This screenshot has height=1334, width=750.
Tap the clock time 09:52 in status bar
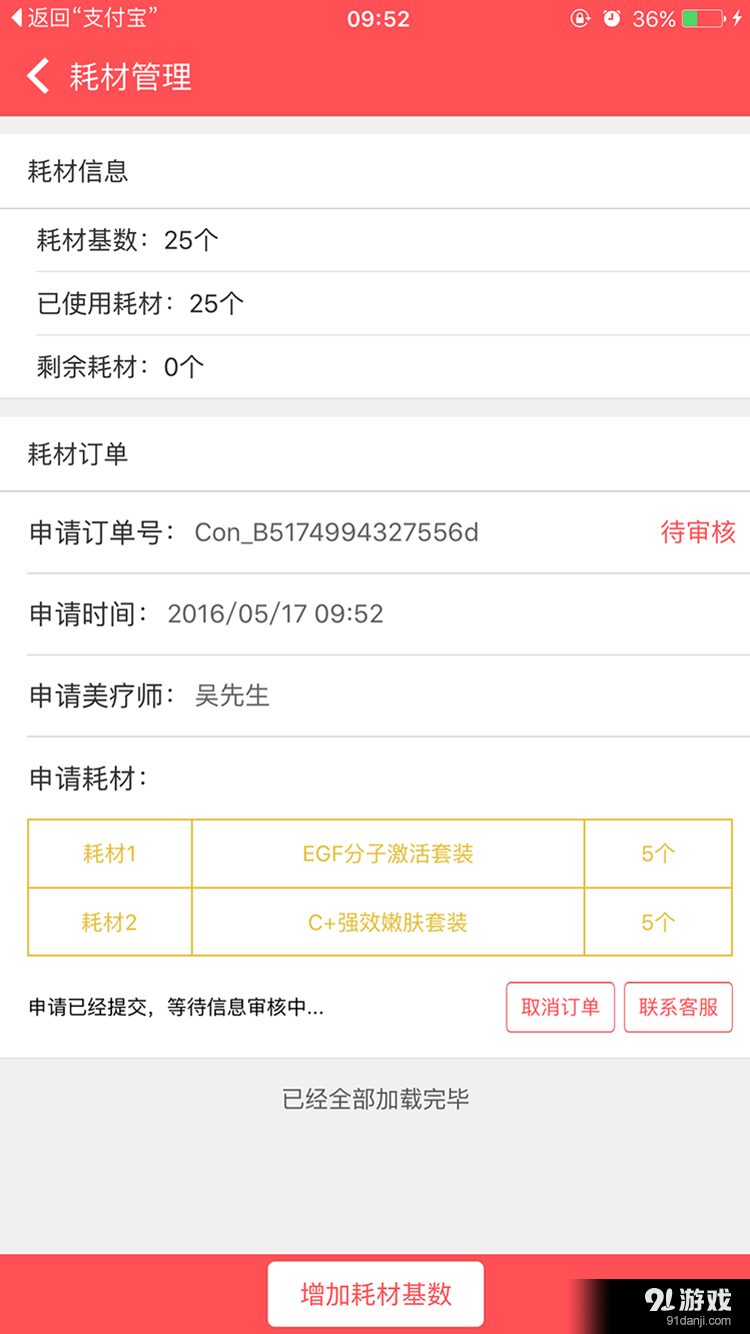[379, 18]
